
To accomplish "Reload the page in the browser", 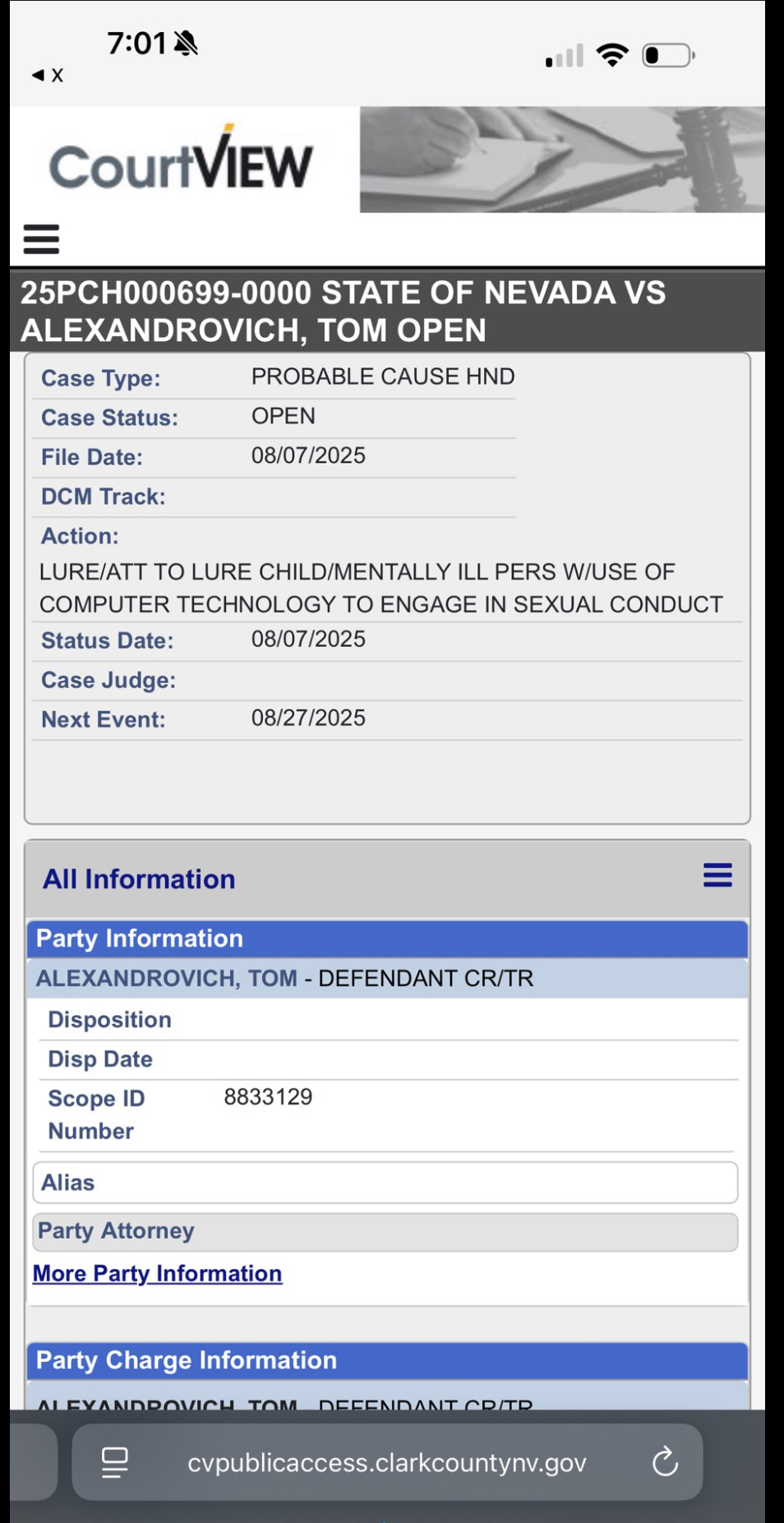I will click(x=664, y=1462).
